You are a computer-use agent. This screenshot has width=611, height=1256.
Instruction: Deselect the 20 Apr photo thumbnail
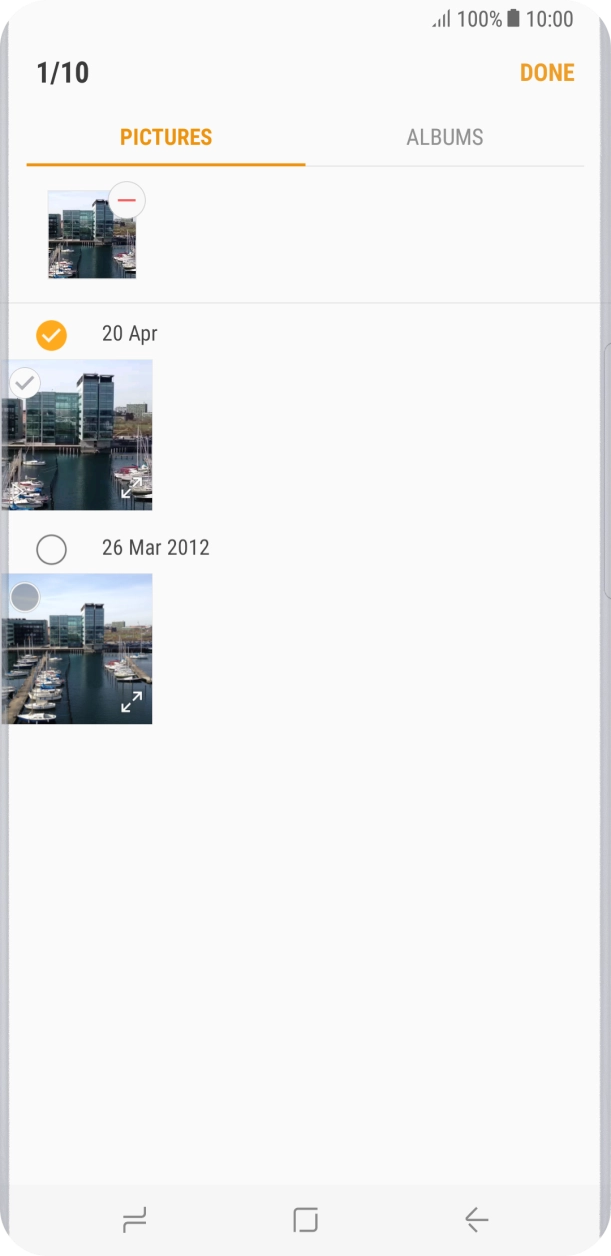tap(25, 383)
